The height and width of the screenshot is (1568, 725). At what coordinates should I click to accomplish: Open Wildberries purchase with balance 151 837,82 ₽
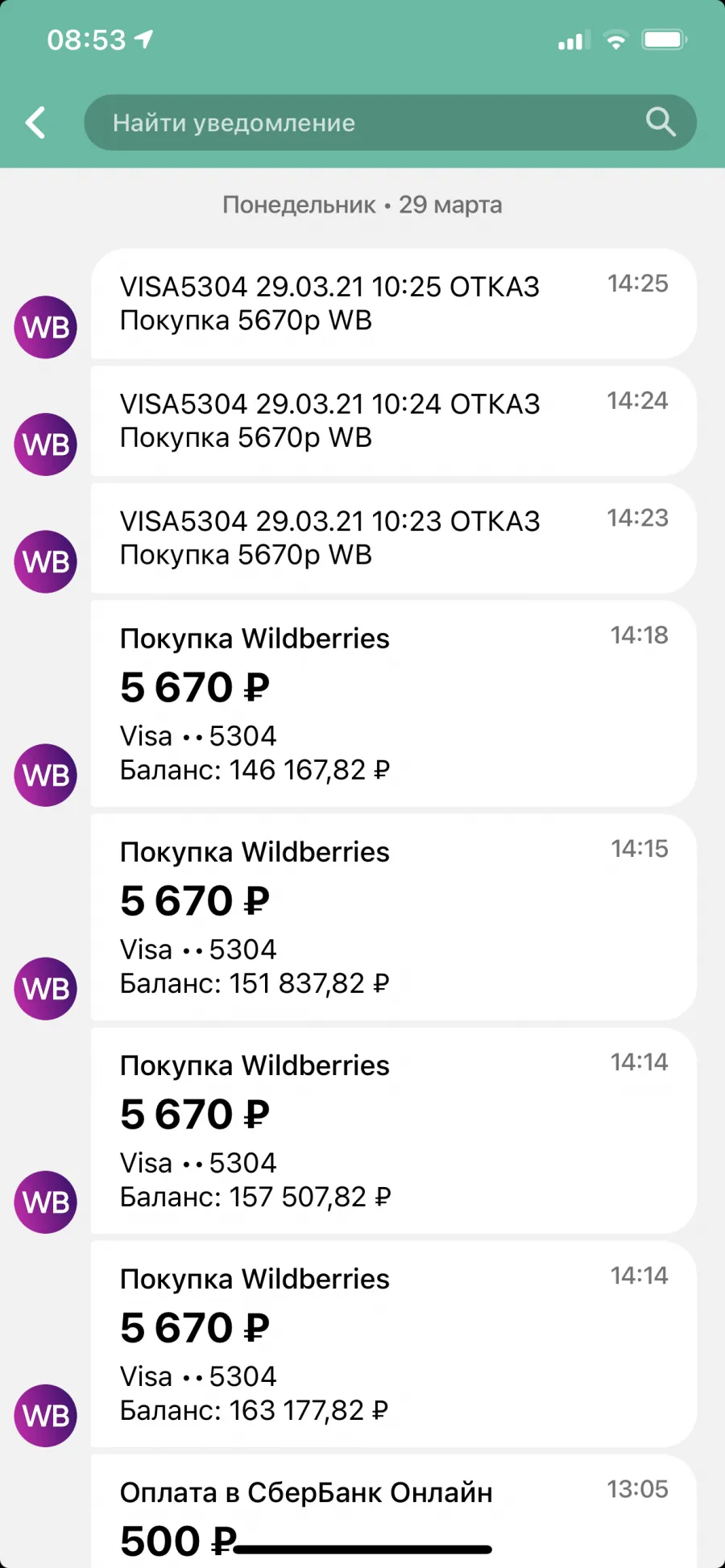[393, 916]
